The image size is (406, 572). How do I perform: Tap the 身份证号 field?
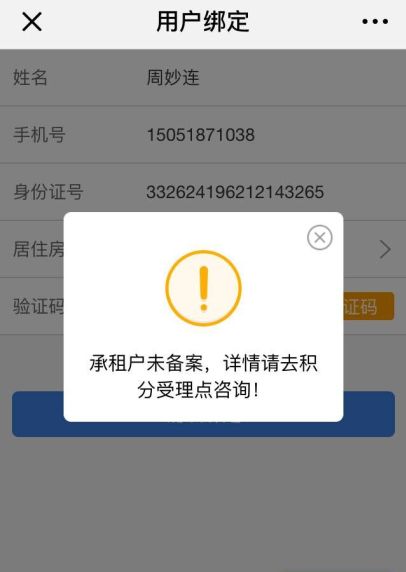click(203, 192)
